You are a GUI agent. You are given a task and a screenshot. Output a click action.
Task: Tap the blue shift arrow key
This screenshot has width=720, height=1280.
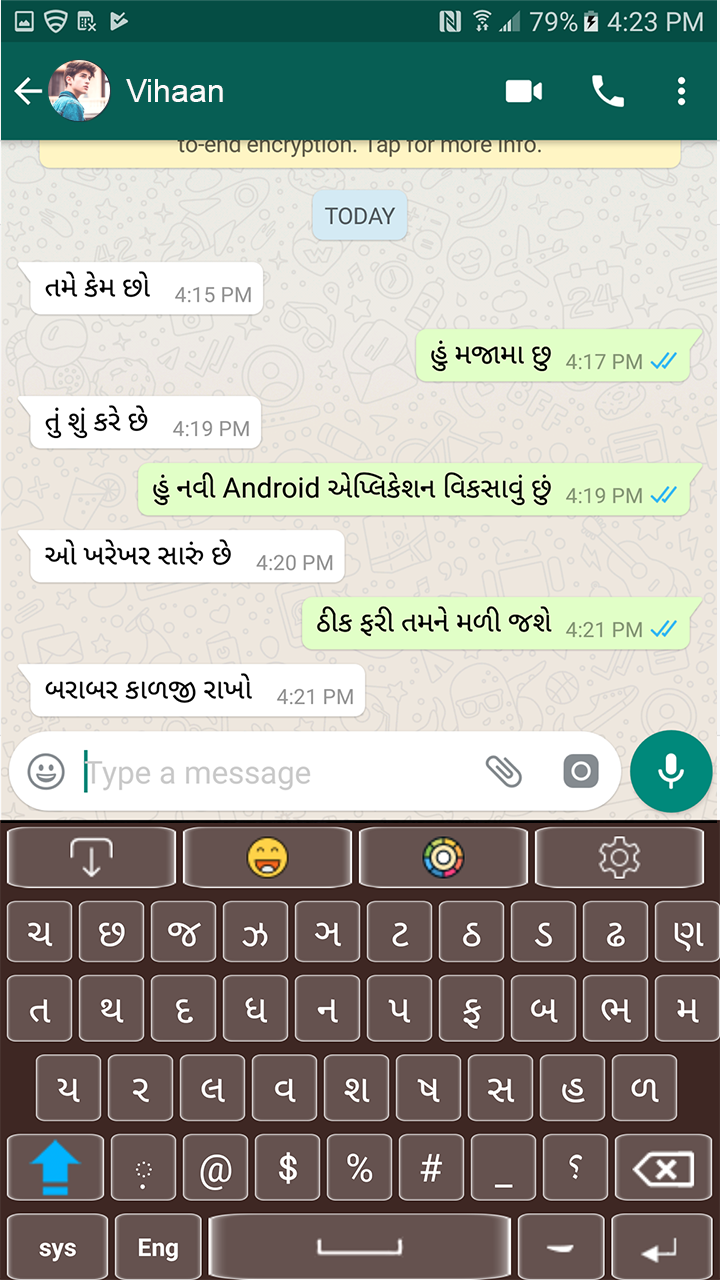click(55, 1167)
